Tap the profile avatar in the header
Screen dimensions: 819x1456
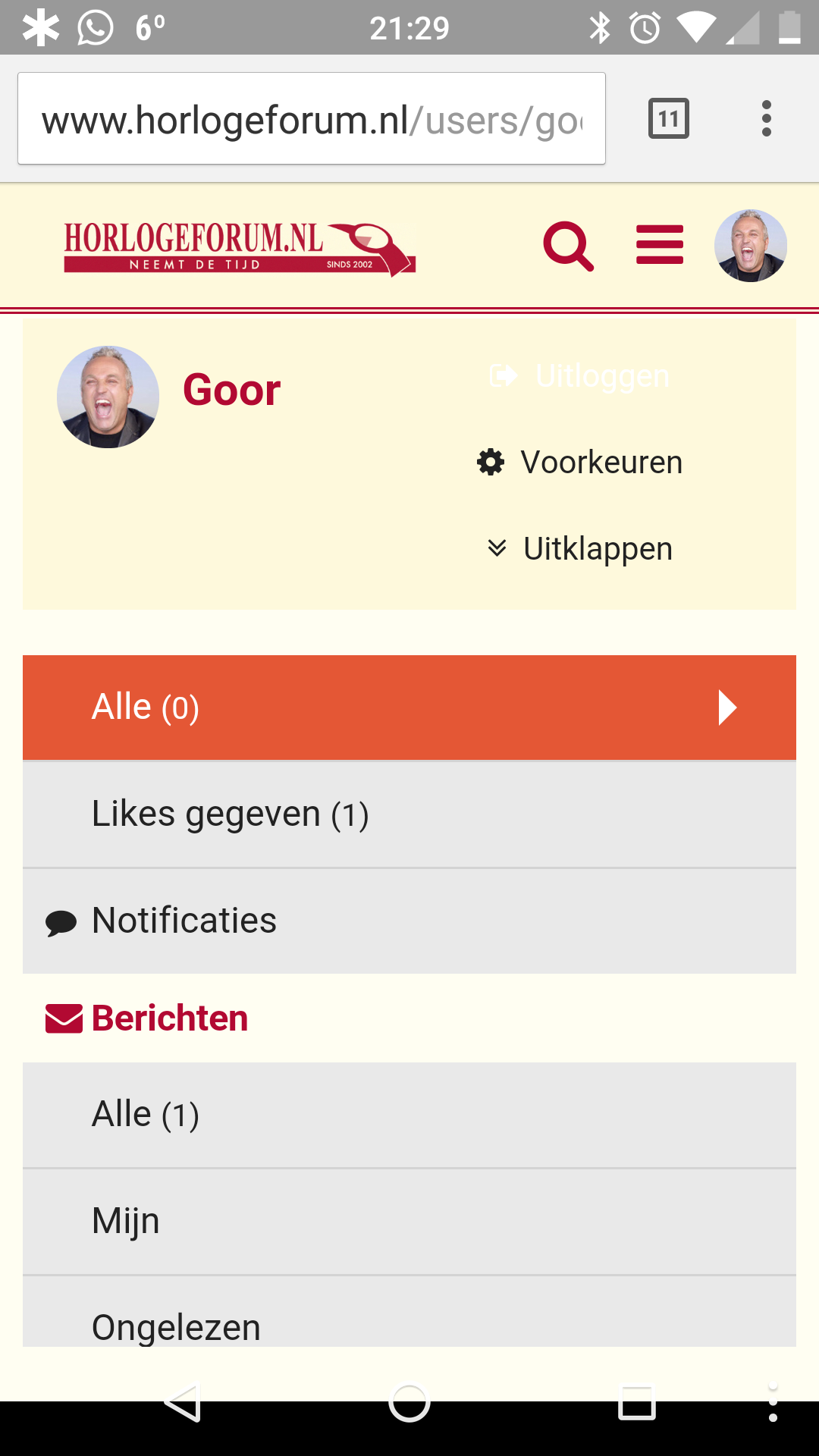751,246
